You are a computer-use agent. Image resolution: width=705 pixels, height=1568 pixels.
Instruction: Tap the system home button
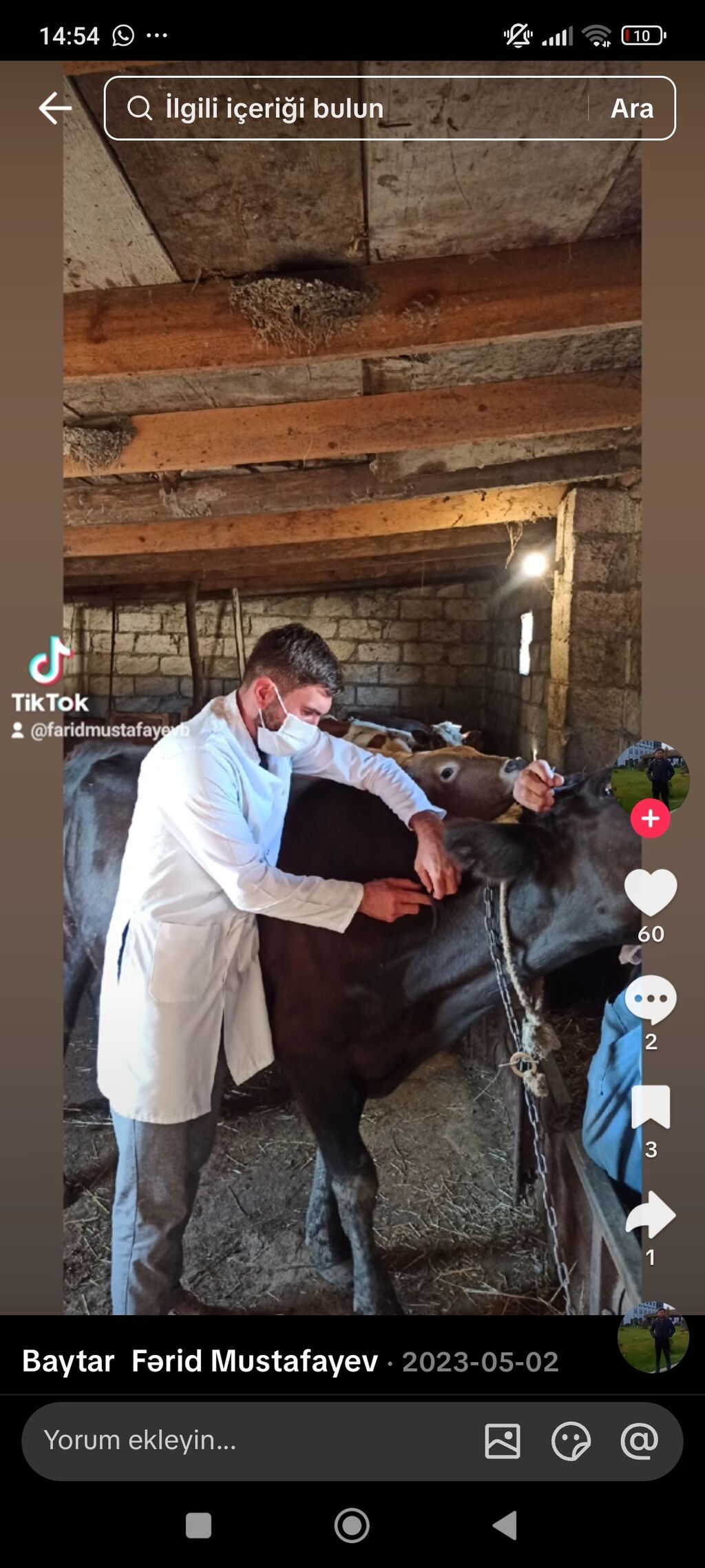352,1525
